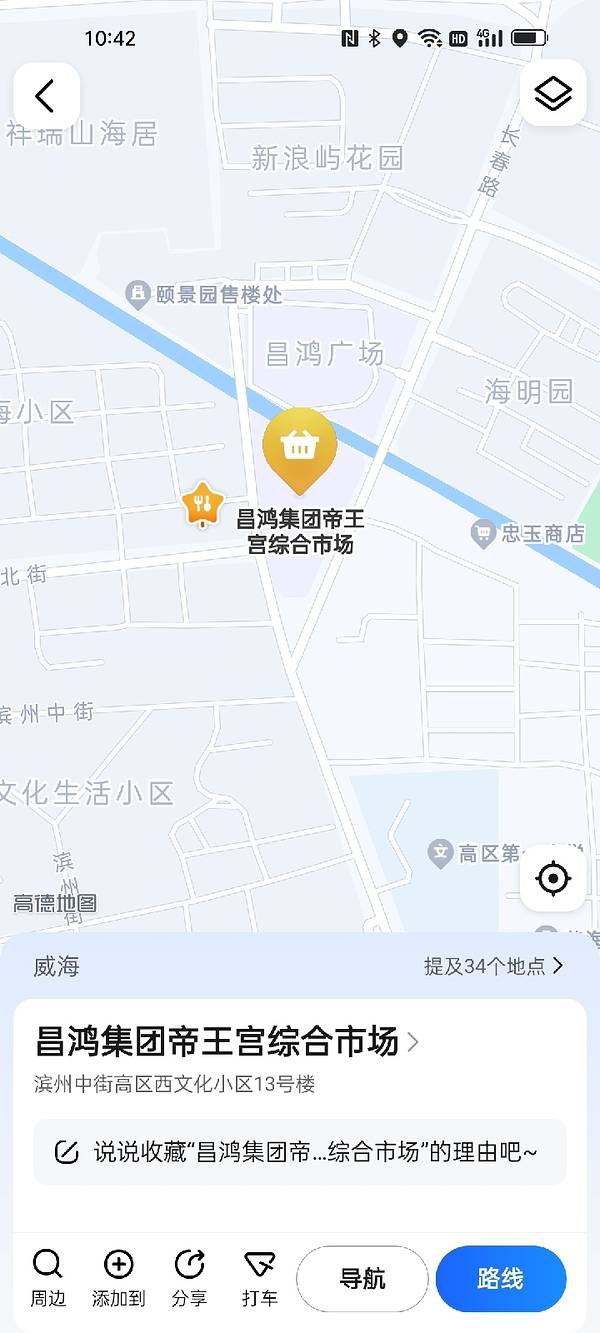
Task: Recenter map on my current location
Action: [553, 879]
